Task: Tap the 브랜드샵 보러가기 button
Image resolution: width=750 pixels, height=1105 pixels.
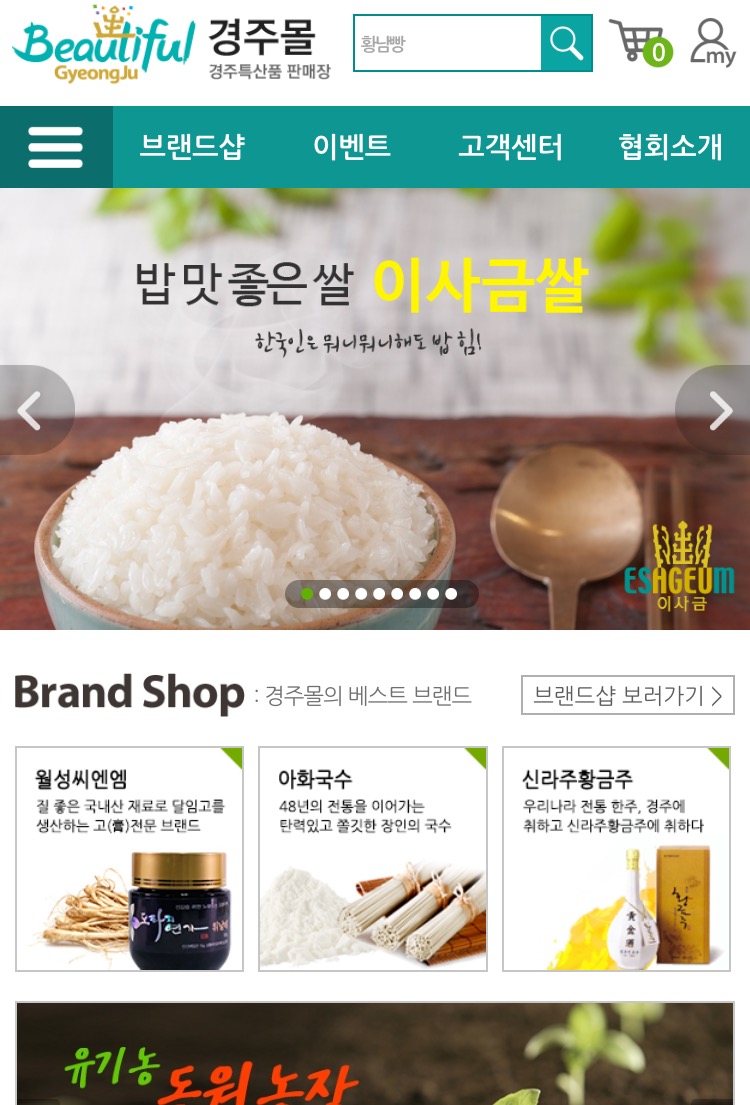Action: point(627,695)
